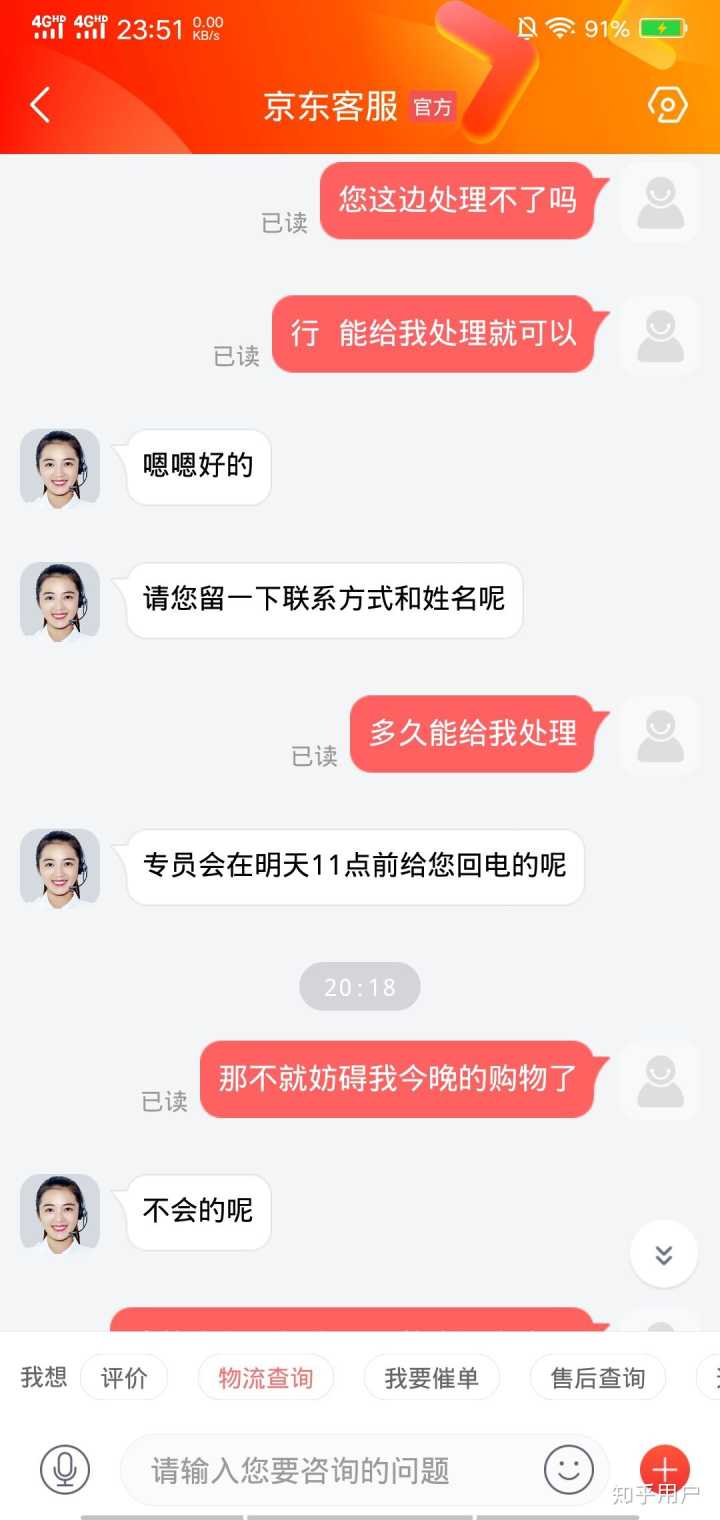Image resolution: width=720 pixels, height=1520 pixels.
Task: Jump to the latest messages
Action: point(664,1254)
